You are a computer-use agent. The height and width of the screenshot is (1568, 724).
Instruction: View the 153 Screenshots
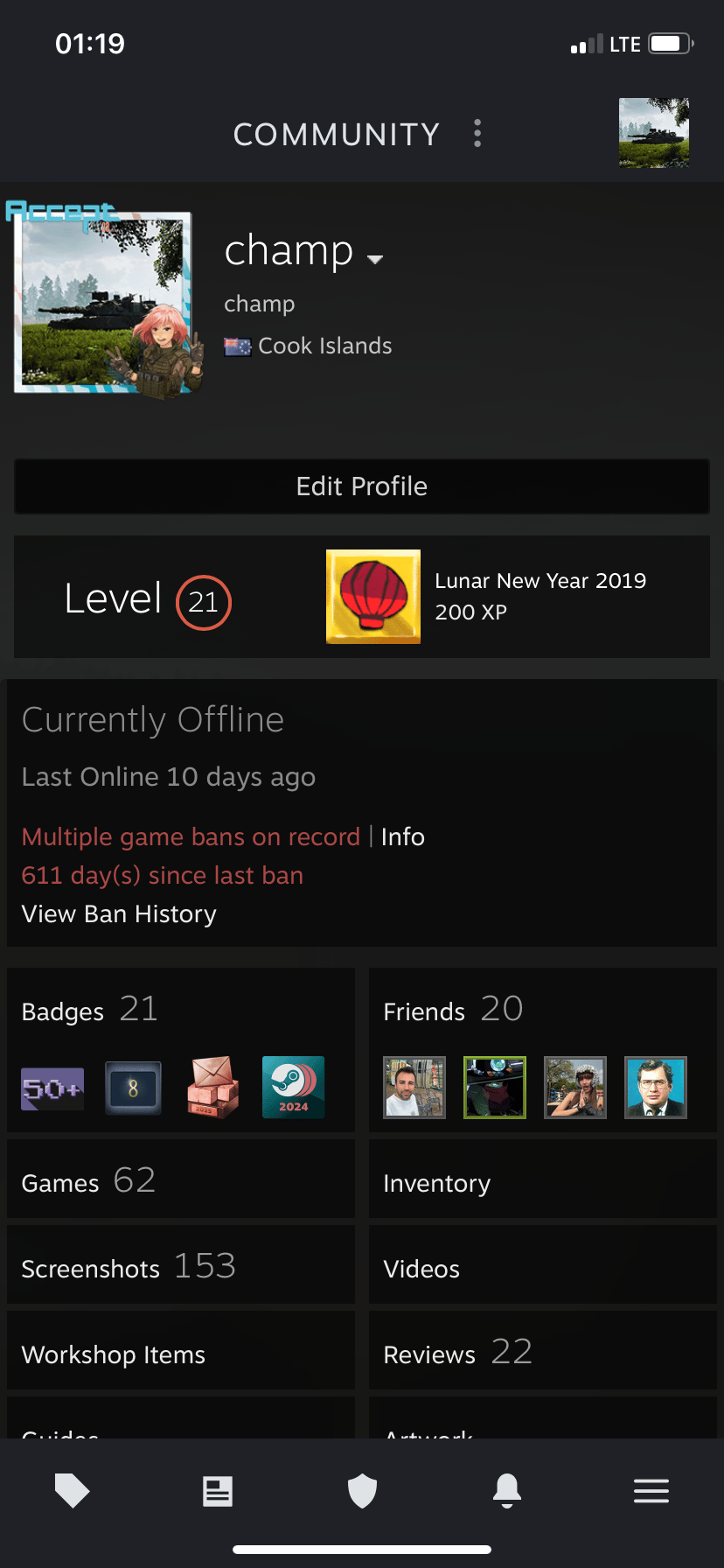[x=181, y=1266]
